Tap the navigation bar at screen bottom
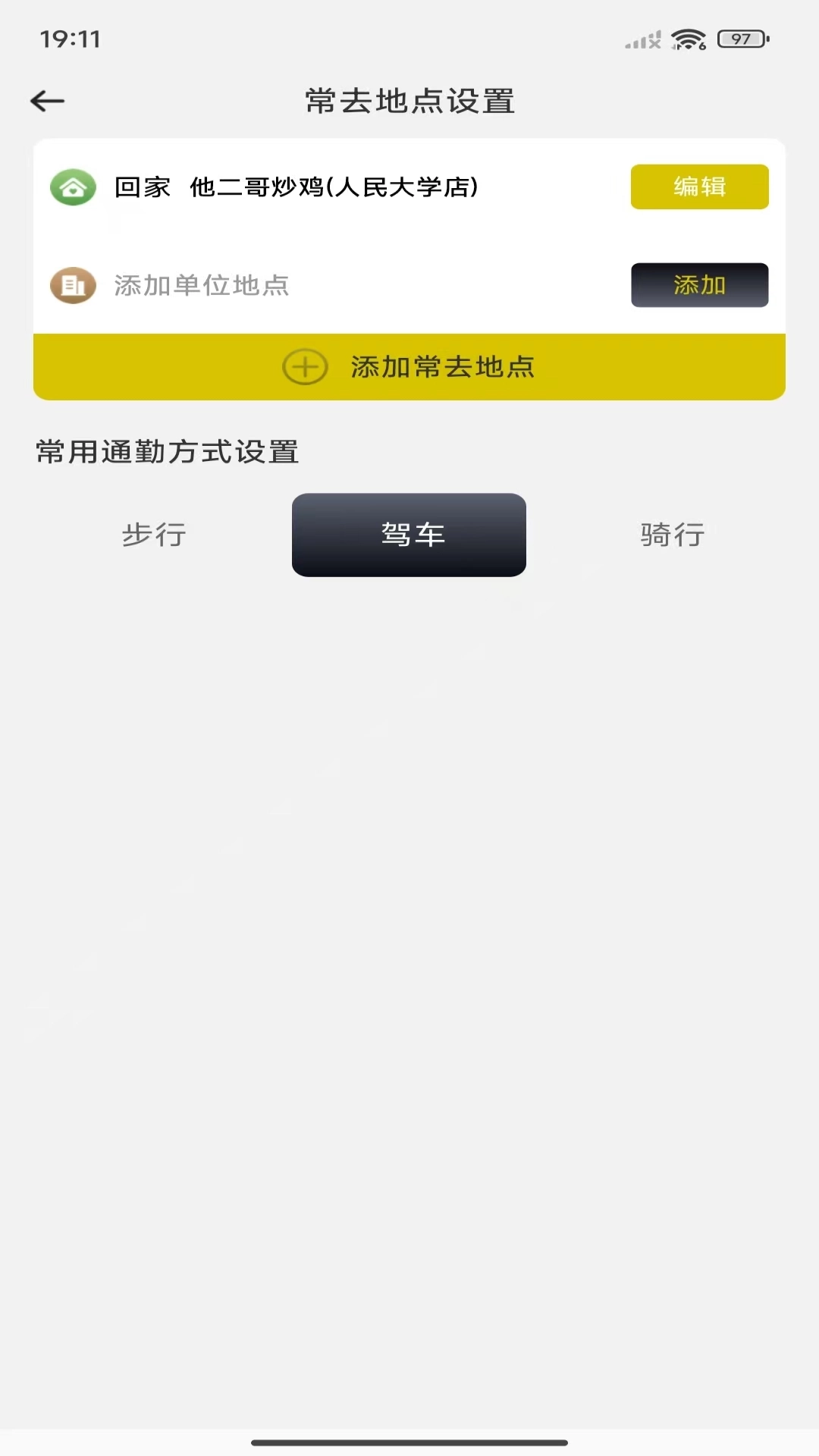Viewport: 819px width, 1456px height. [409, 1442]
